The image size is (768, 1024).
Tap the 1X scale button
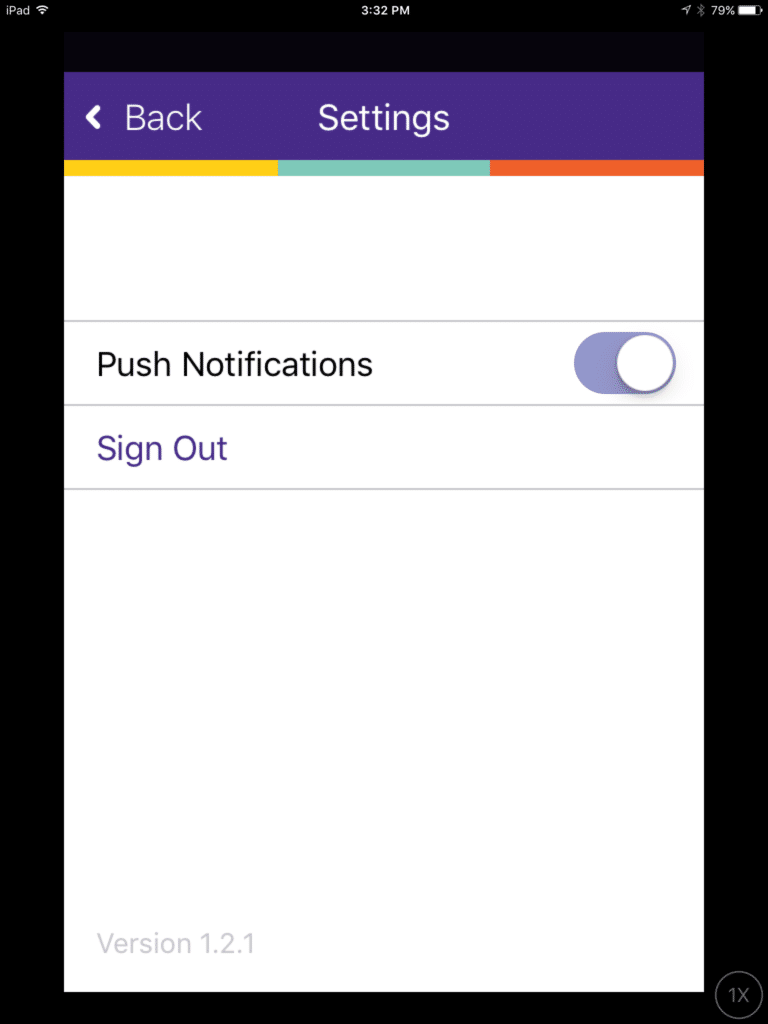(739, 995)
